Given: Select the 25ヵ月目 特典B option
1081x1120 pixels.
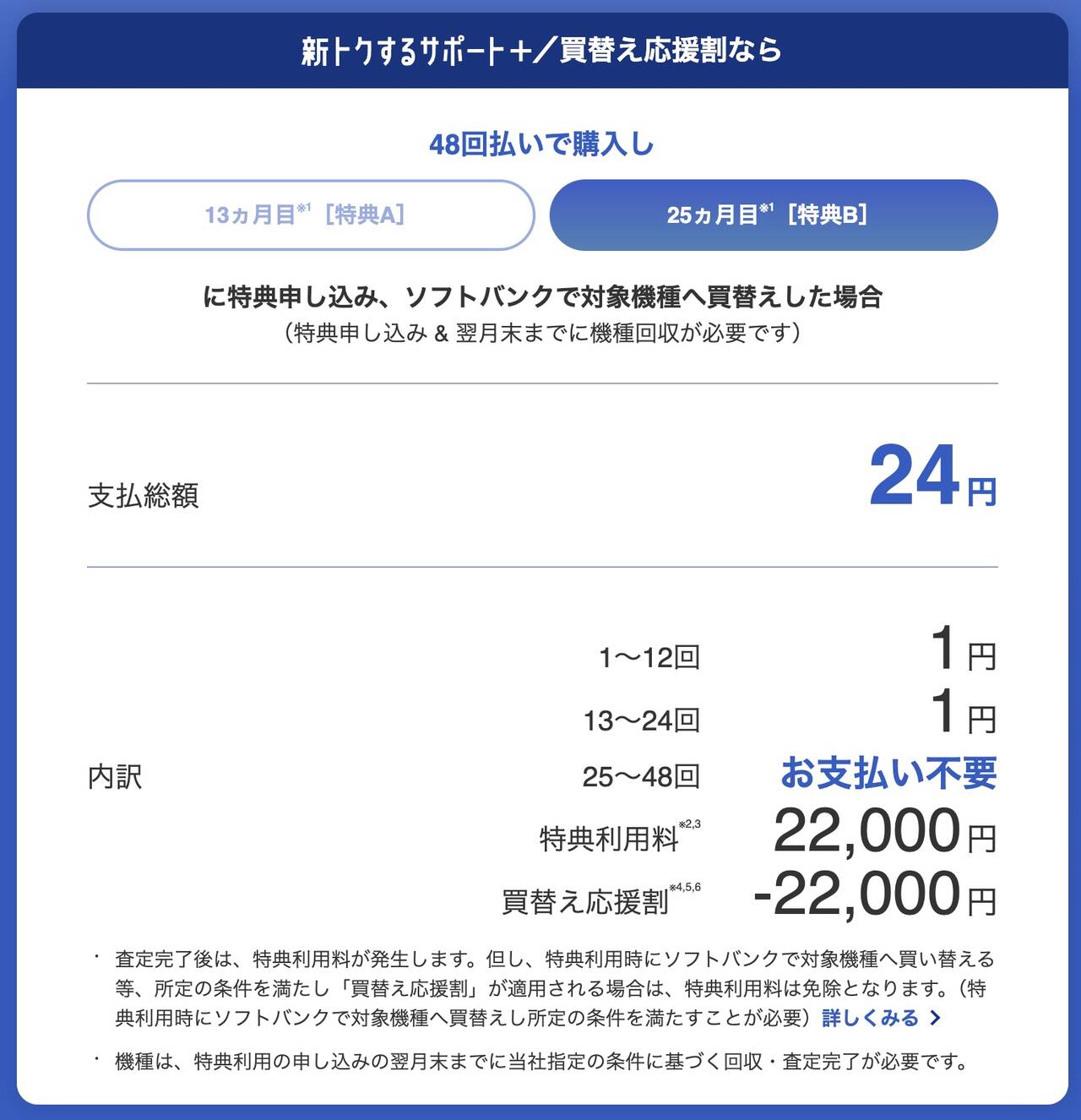Looking at the screenshot, I should pos(773,215).
